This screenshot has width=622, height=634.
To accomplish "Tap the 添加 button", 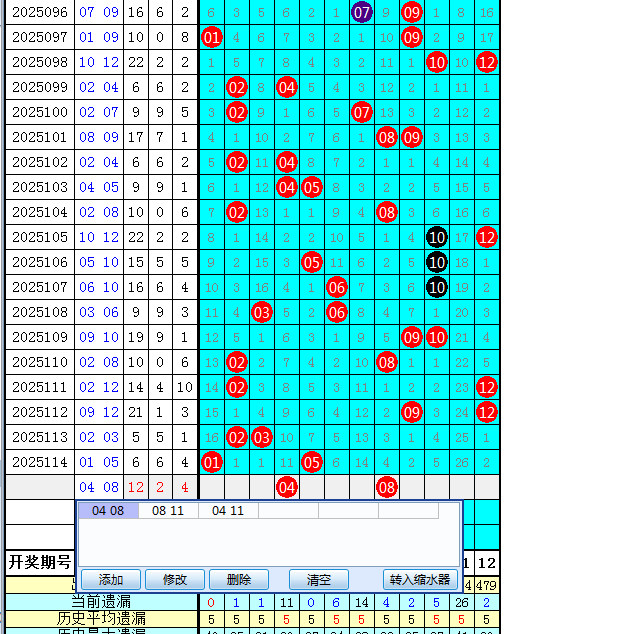I will pyautogui.click(x=110, y=580).
